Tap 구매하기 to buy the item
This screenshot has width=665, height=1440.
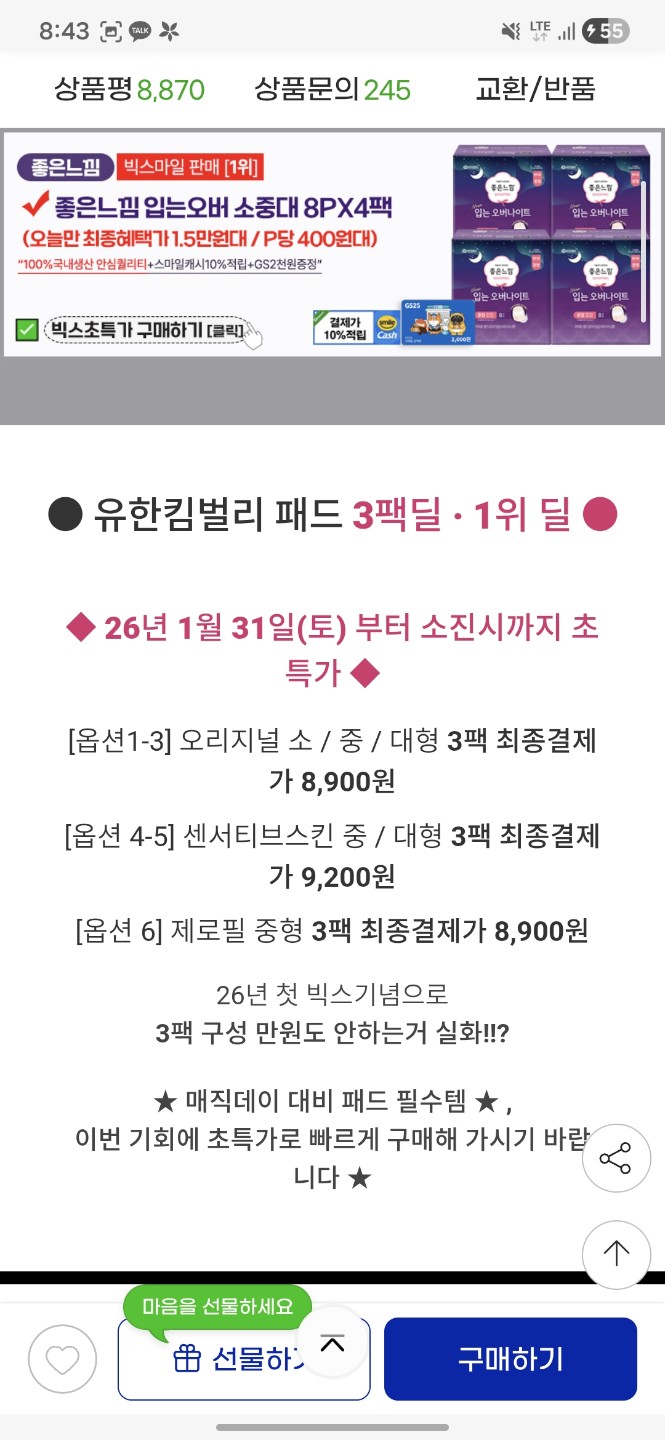coord(510,1359)
